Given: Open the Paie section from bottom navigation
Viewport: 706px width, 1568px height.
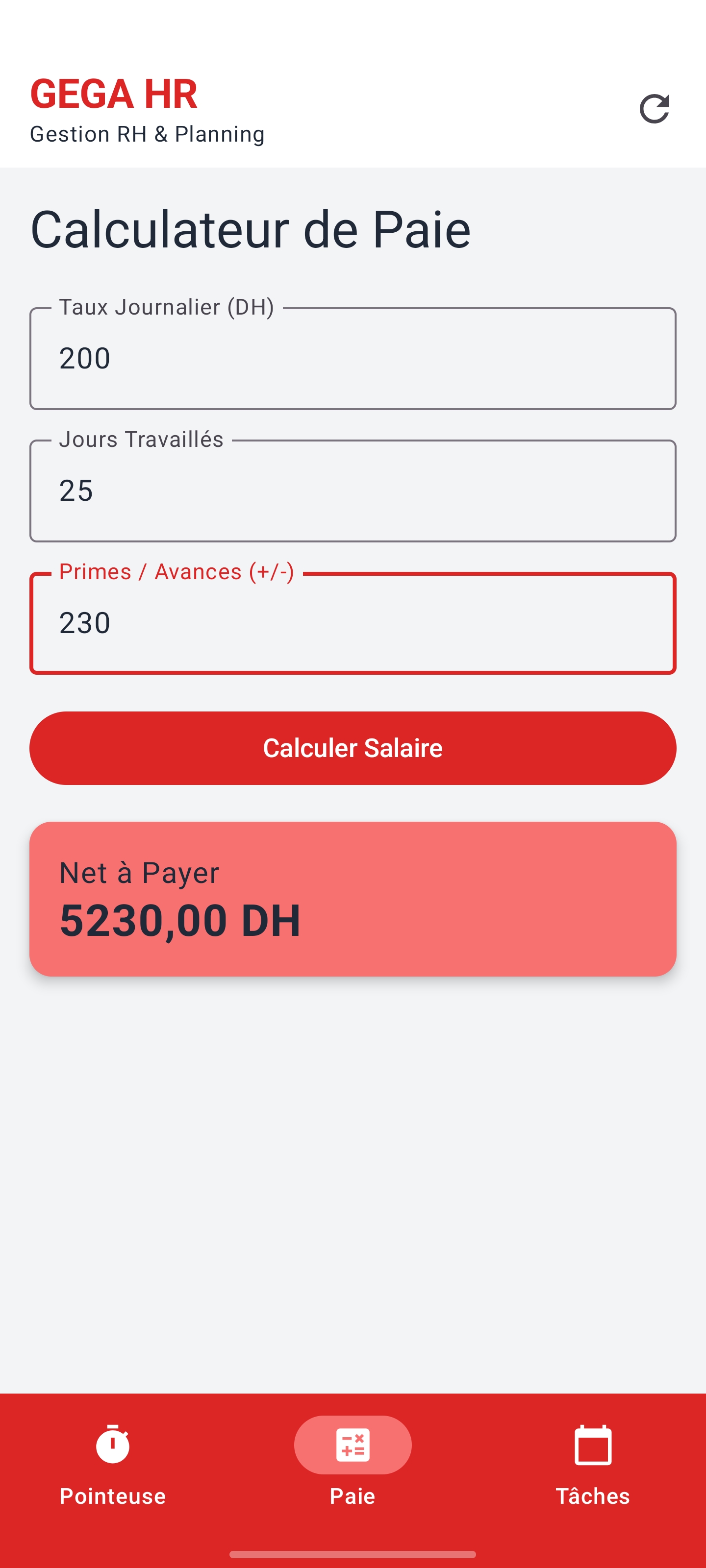Looking at the screenshot, I should coord(353,1466).
